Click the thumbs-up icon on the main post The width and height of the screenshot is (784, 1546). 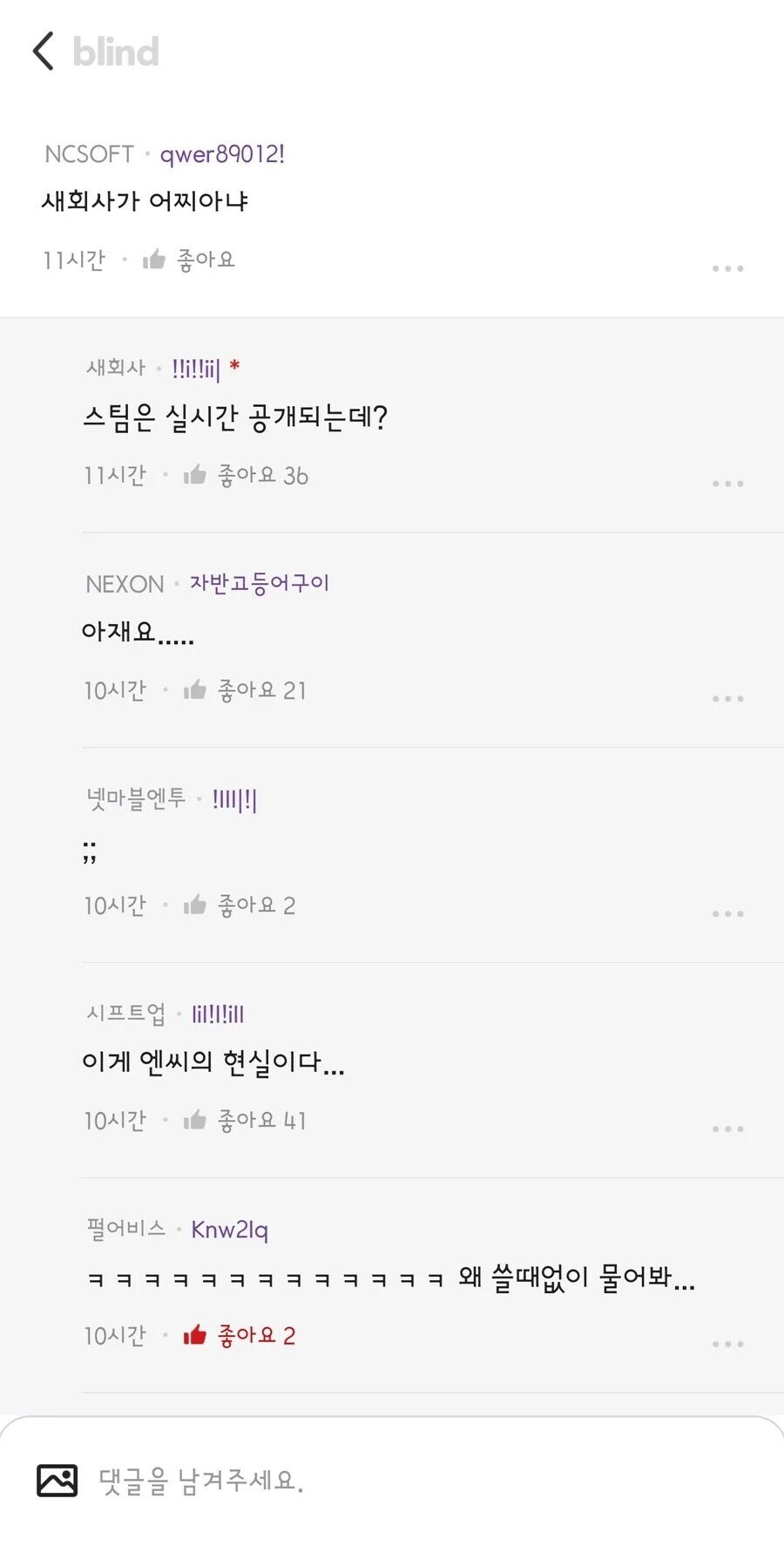click(153, 258)
